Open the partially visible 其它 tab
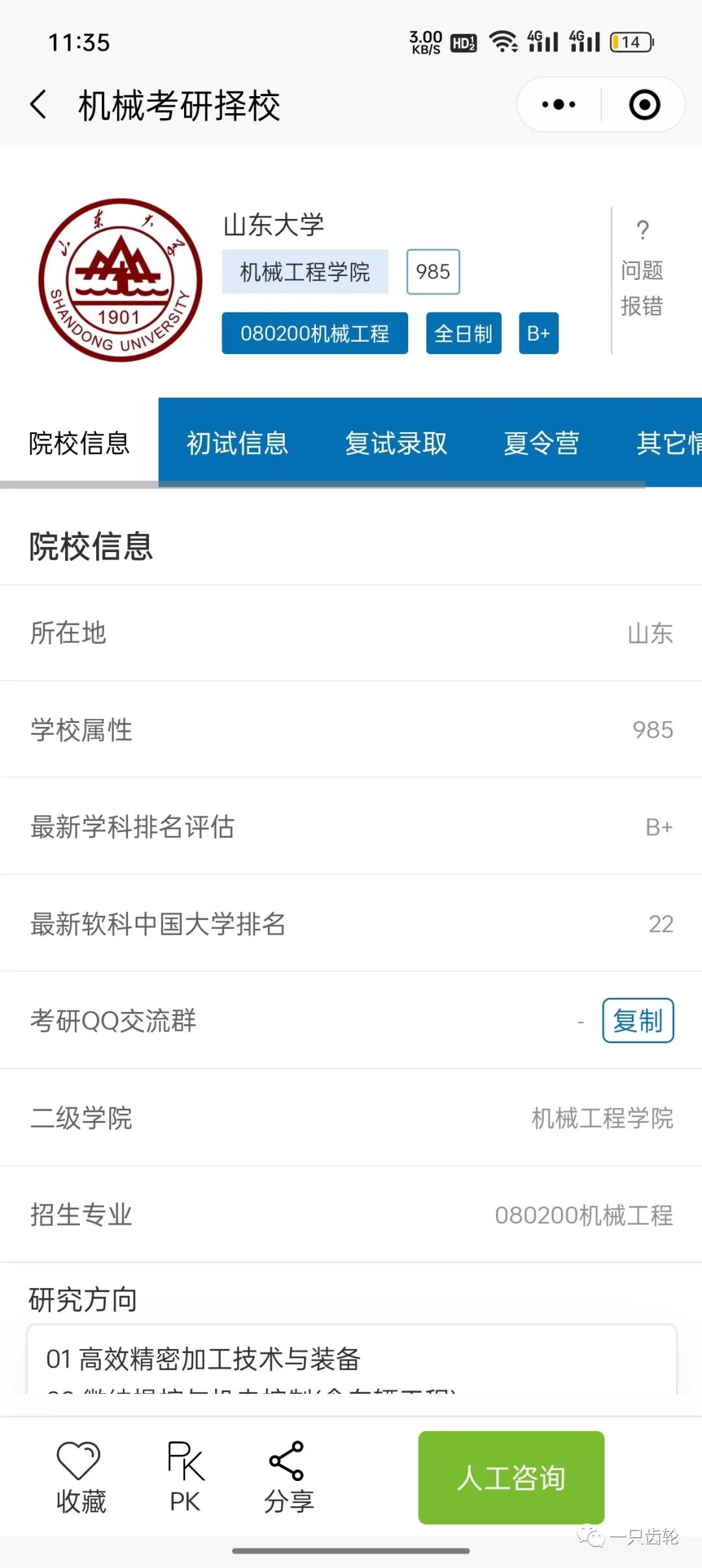702x1568 pixels. [x=668, y=443]
